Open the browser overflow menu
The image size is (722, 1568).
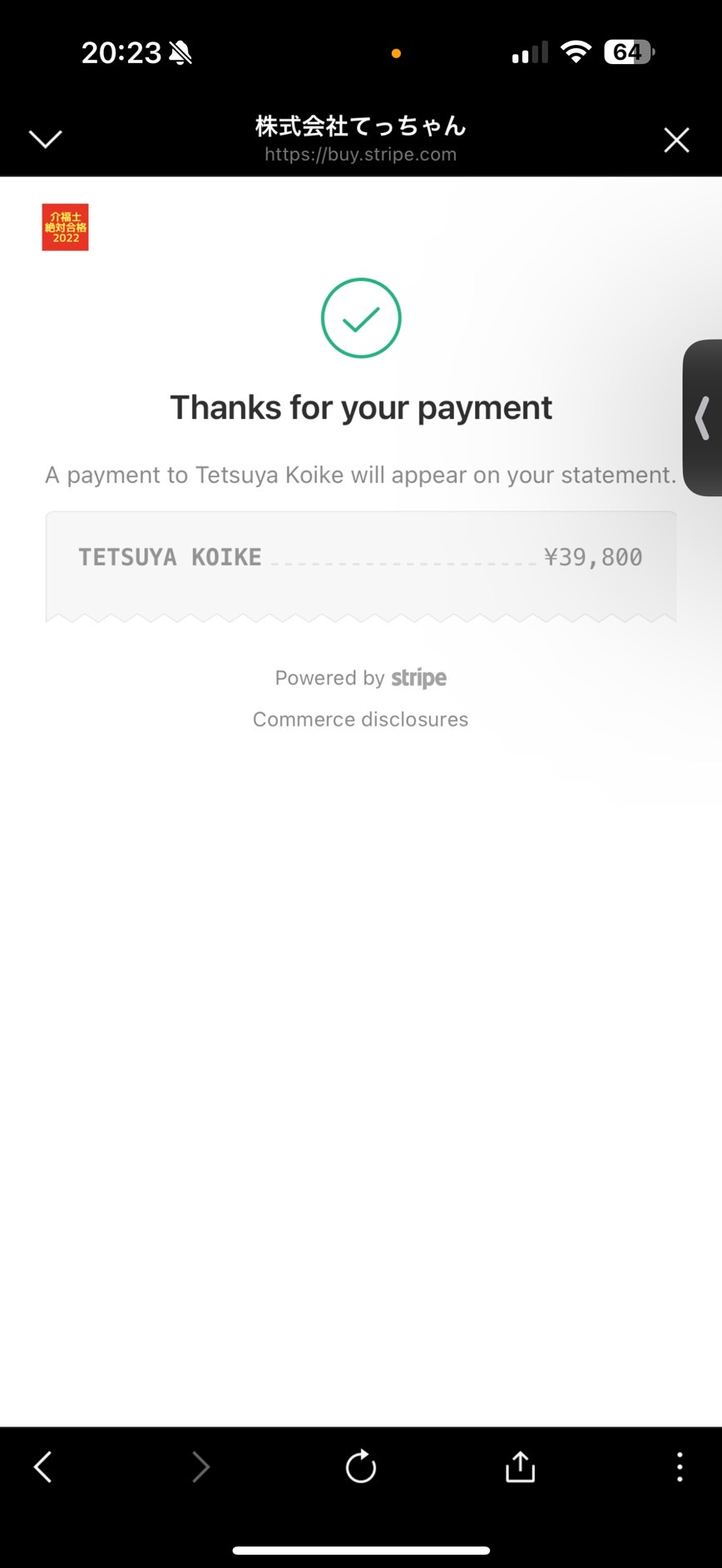pyautogui.click(x=680, y=1467)
